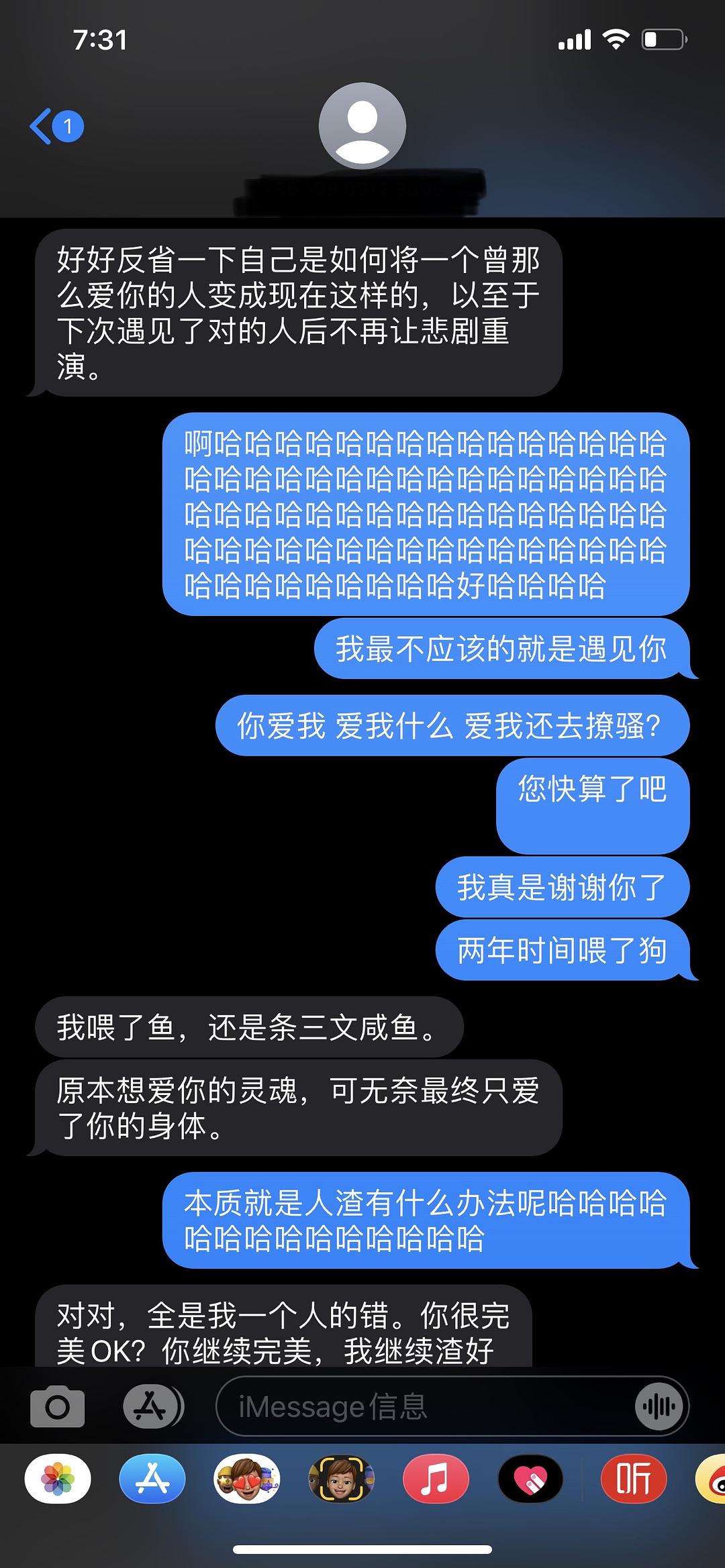Open the Digital Touch heart app

pyautogui.click(x=530, y=1479)
